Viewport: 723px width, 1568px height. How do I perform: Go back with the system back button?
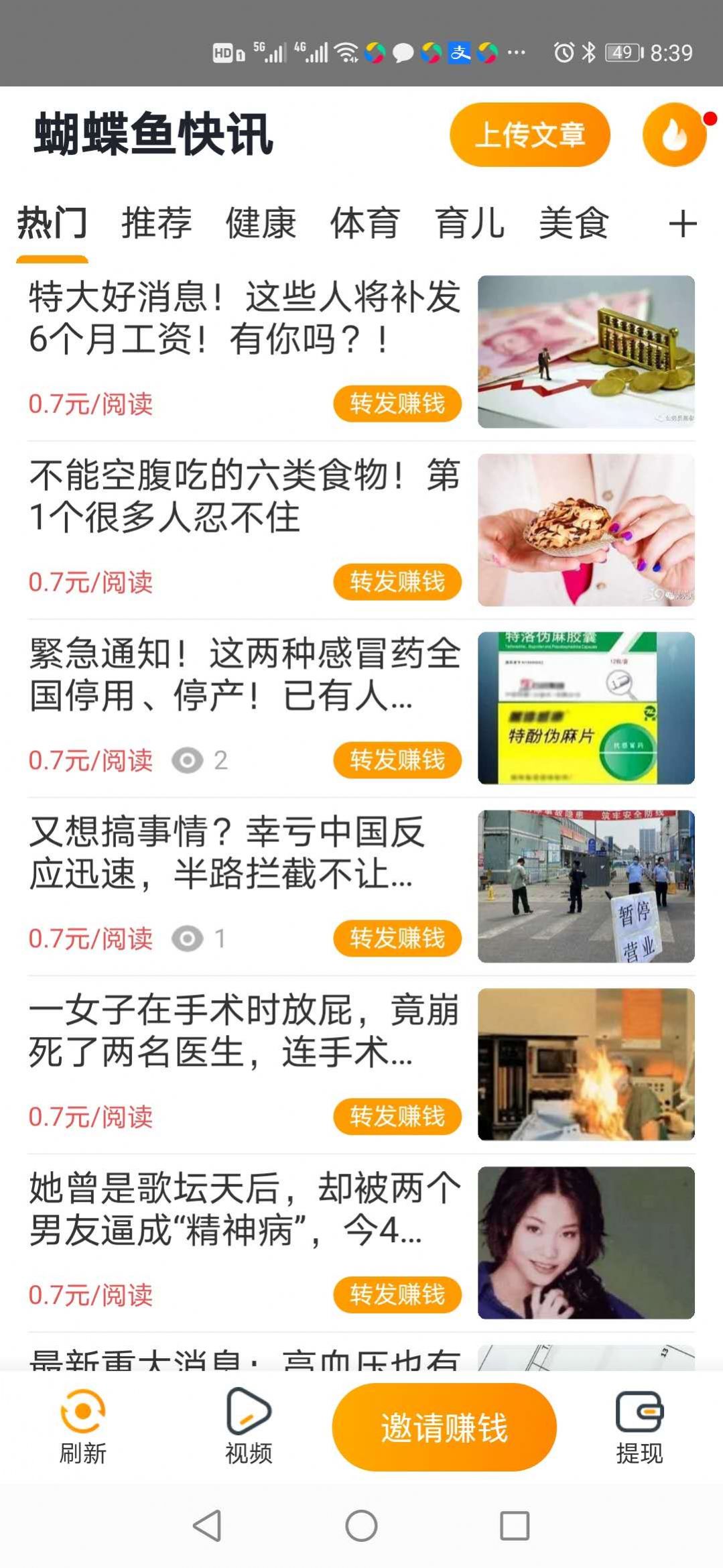[x=207, y=1526]
